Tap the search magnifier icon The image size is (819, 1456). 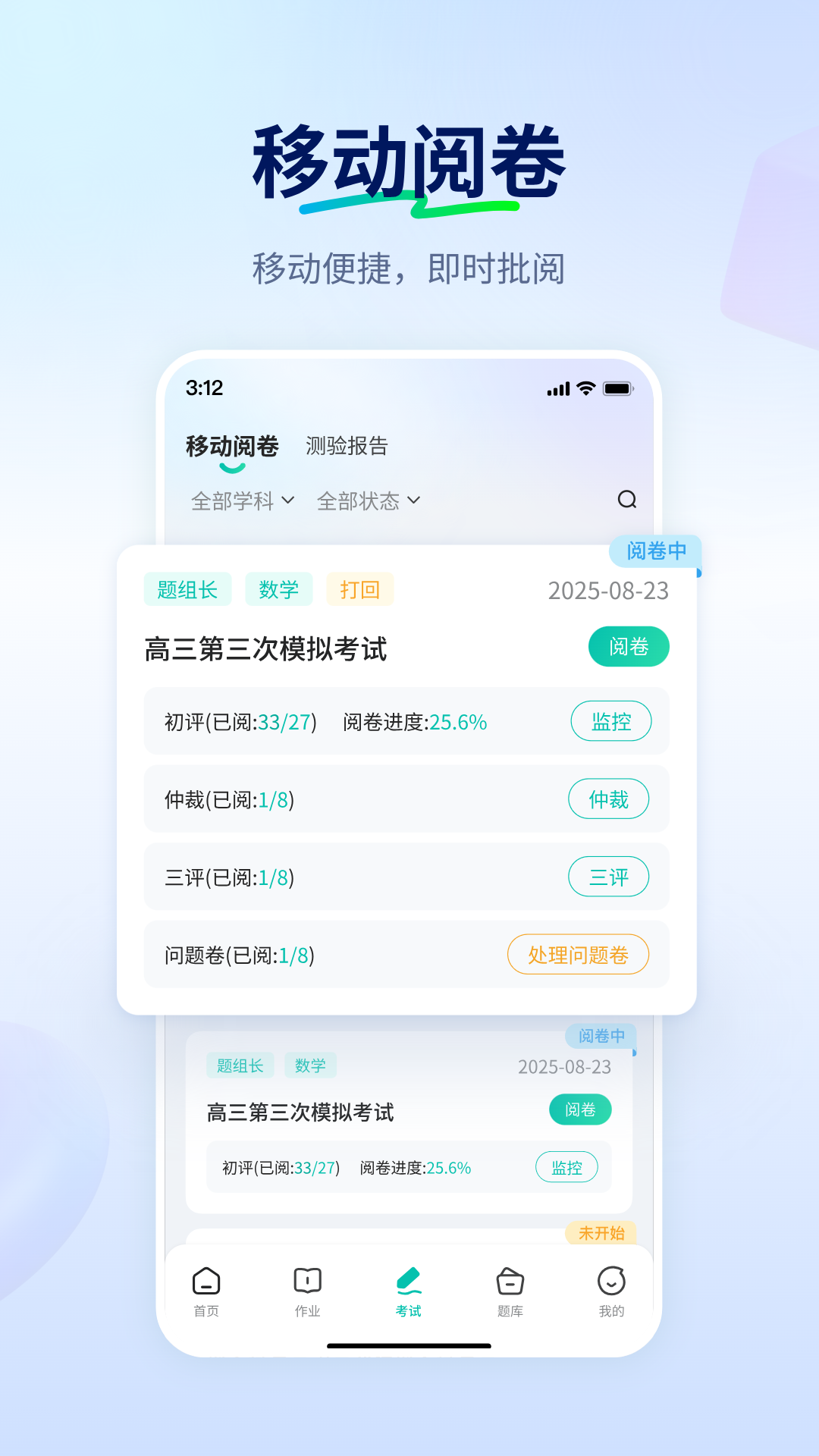[x=626, y=500]
